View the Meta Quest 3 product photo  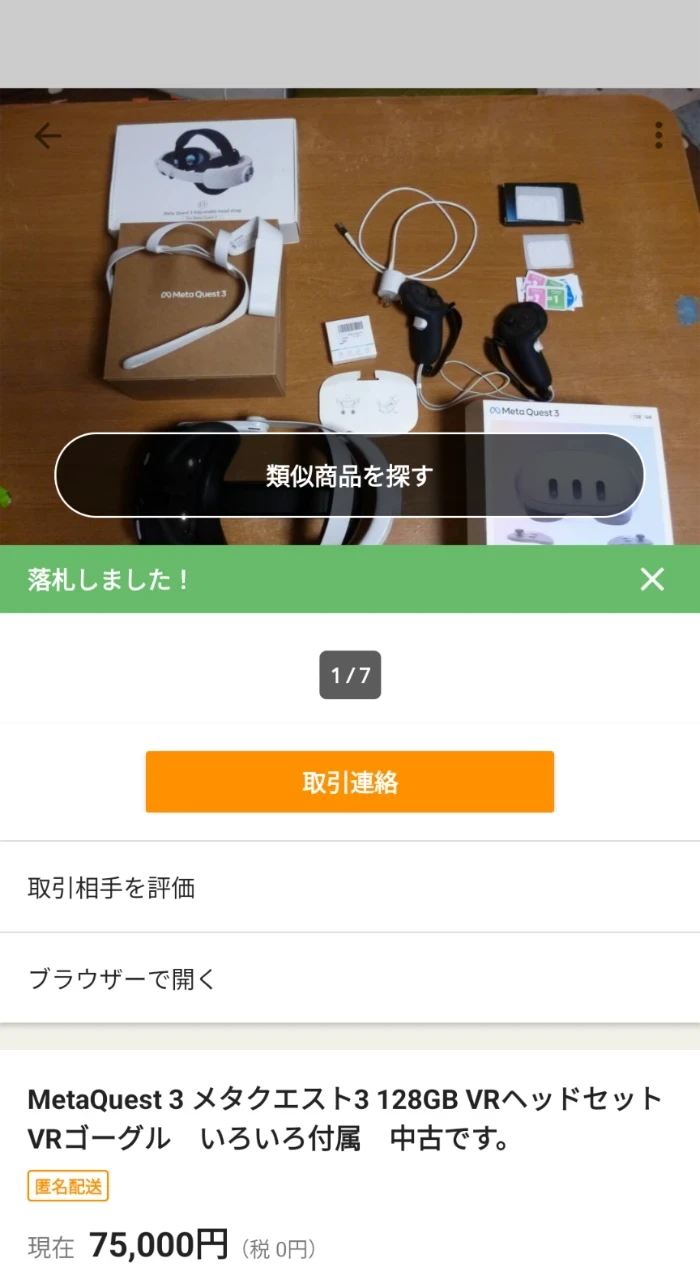(x=349, y=300)
